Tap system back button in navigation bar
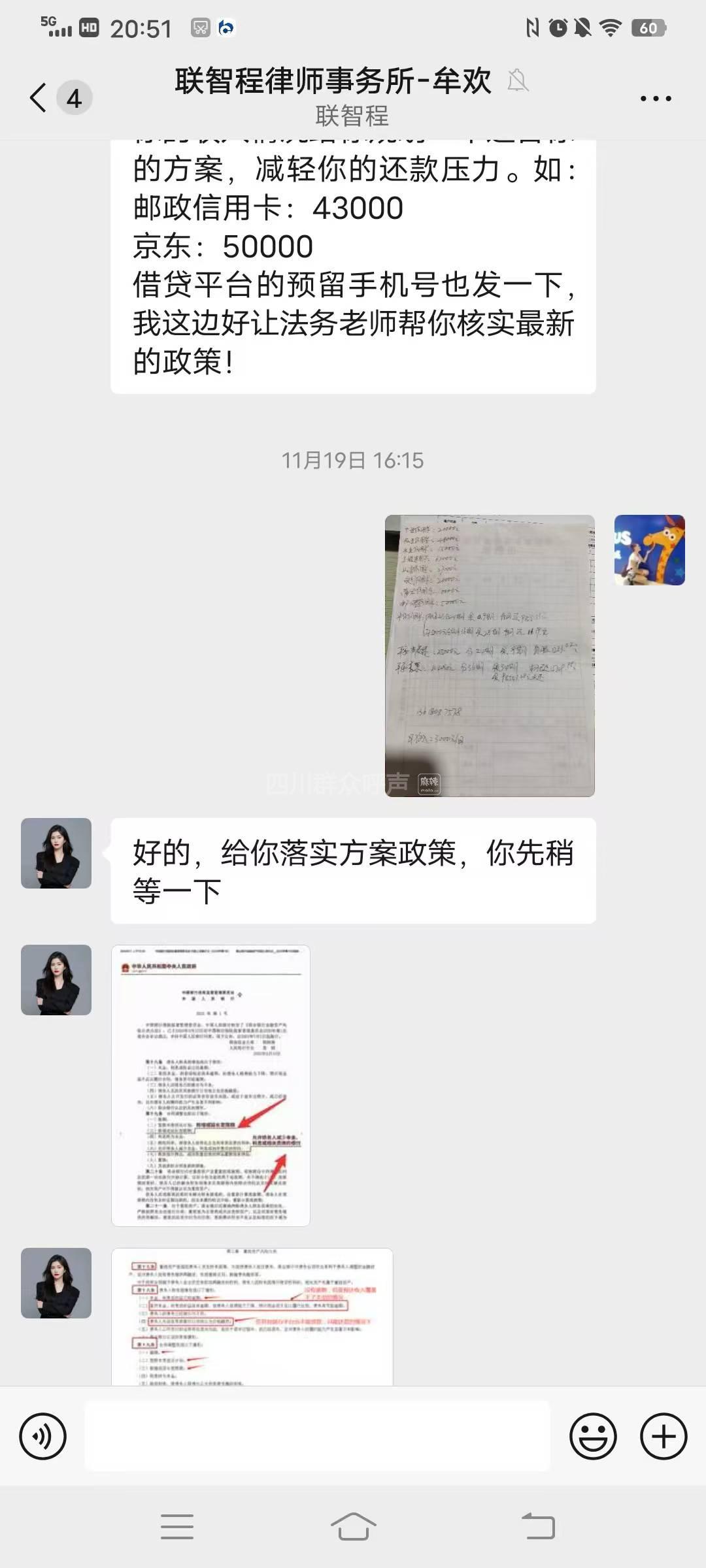Viewport: 706px width, 1568px height. [538, 1527]
